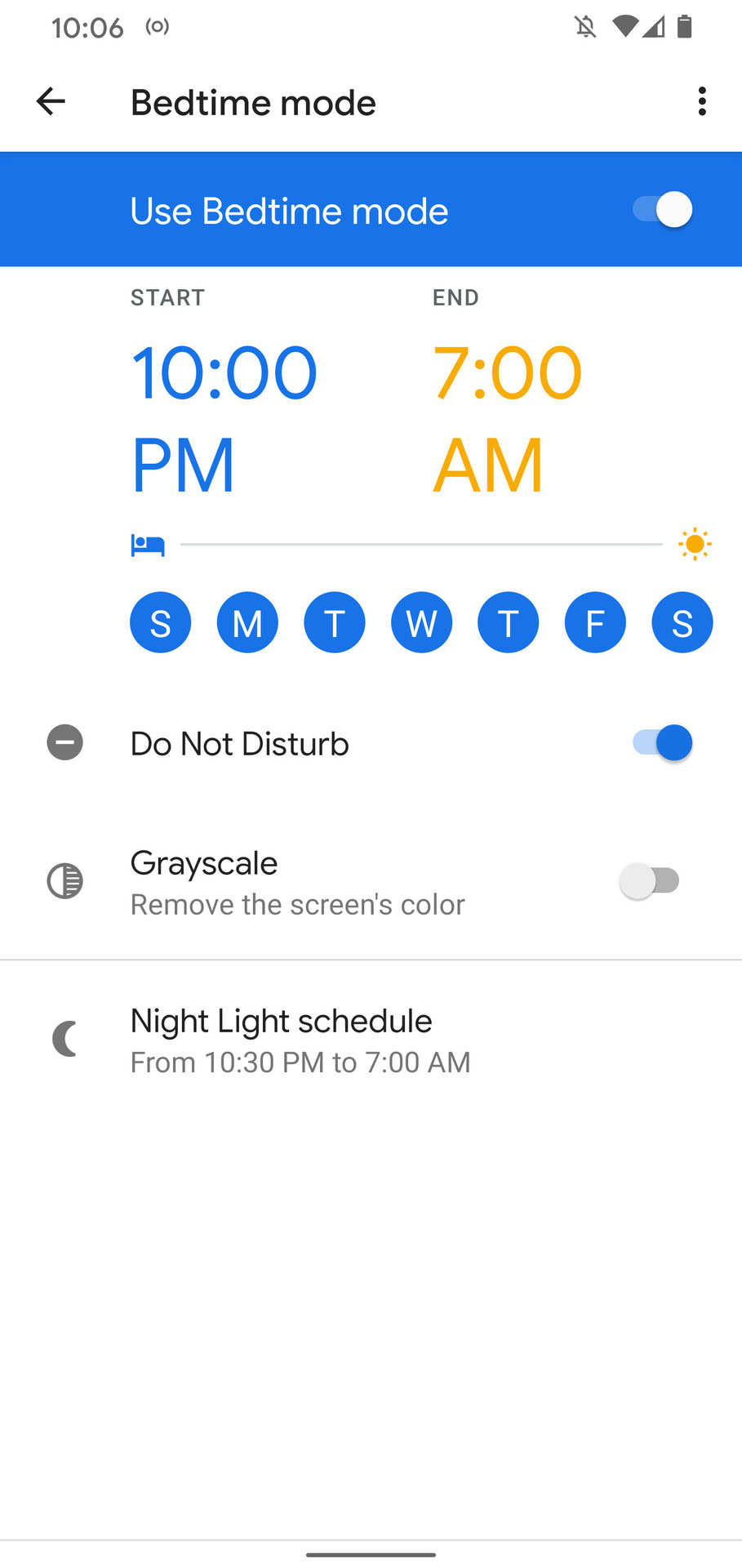Deselect Wednesday in the day schedule

[x=421, y=623]
